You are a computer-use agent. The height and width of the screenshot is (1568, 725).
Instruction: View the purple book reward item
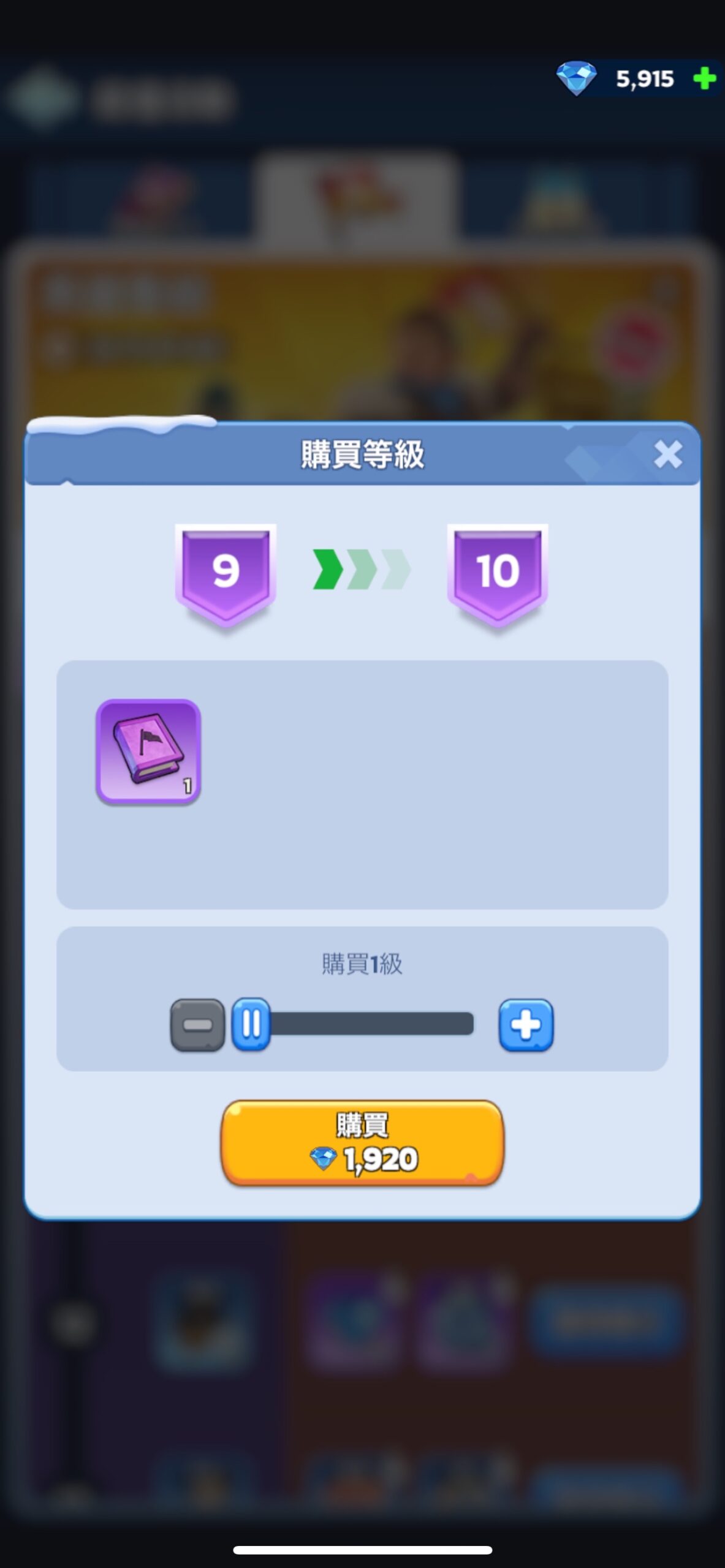148,752
